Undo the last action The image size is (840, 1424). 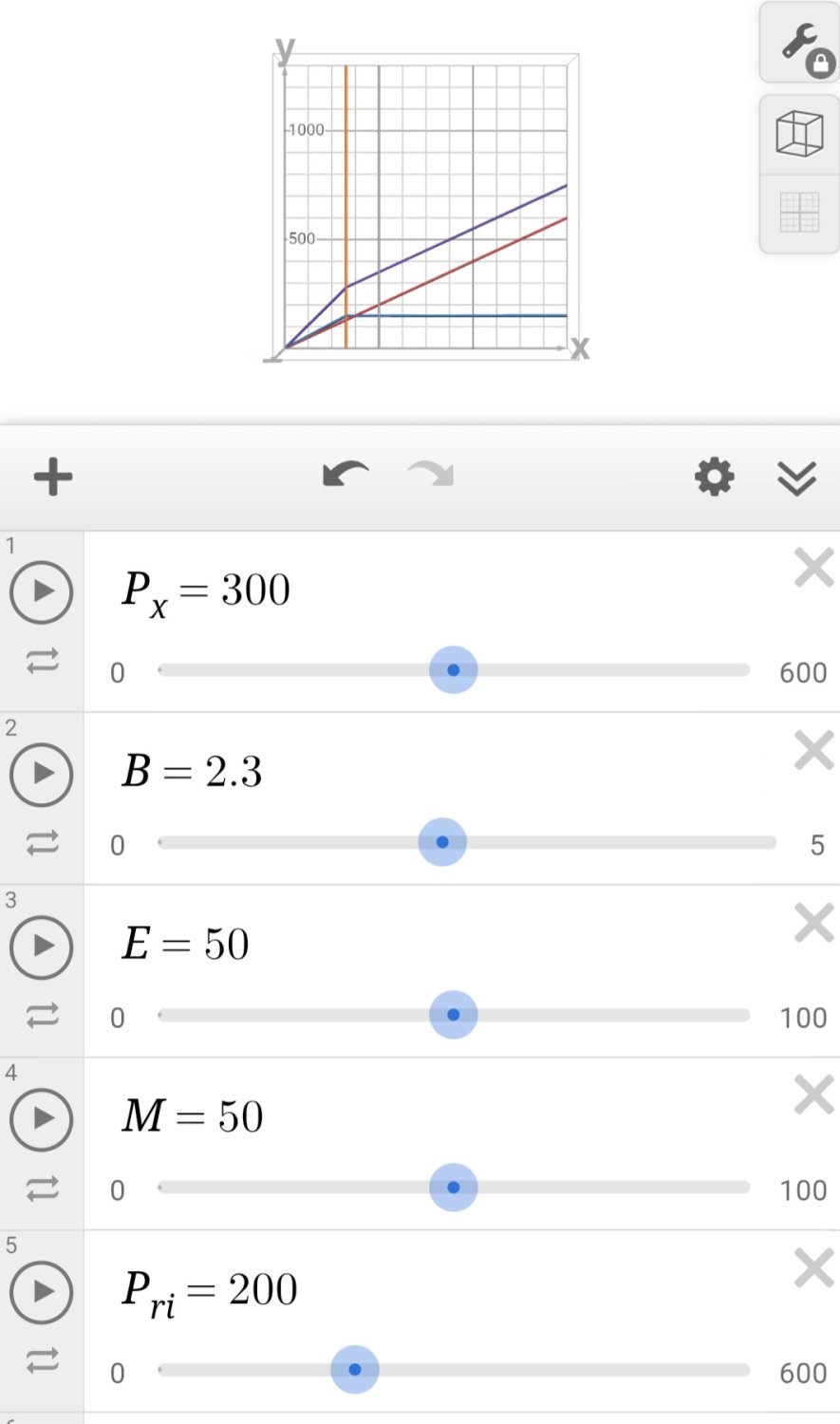(x=345, y=473)
